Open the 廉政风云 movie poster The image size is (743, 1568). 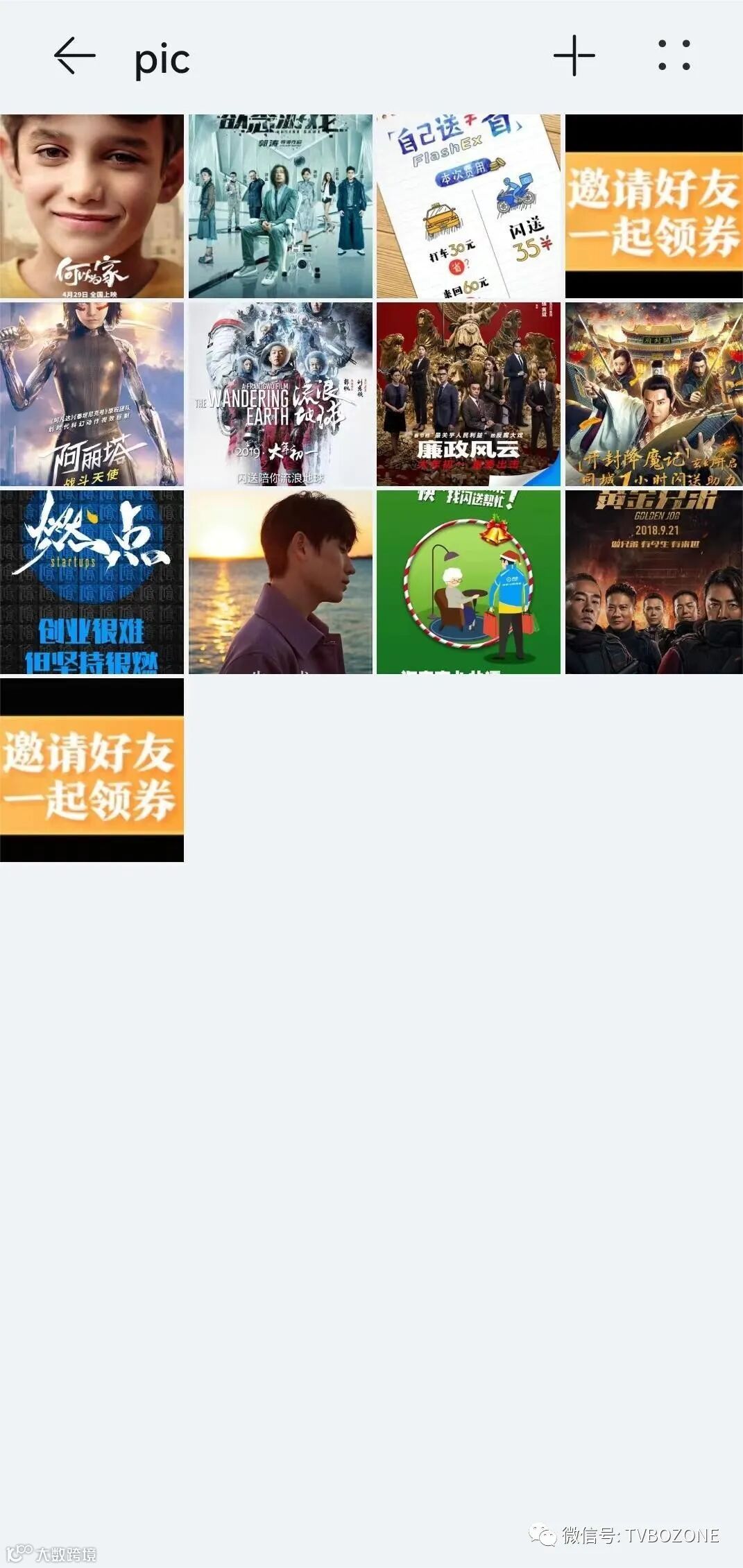(468, 394)
